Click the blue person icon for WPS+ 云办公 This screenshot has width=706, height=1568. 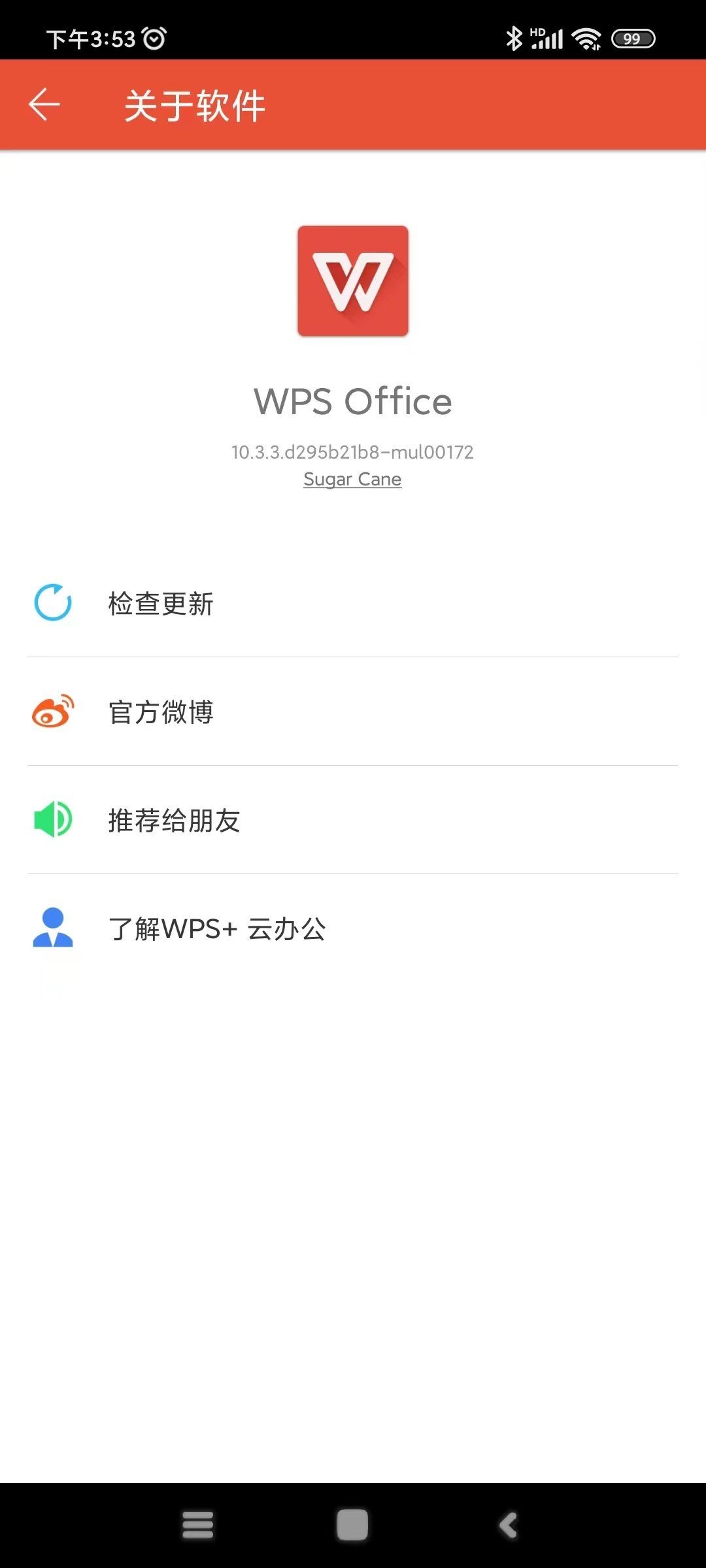pyautogui.click(x=52, y=928)
